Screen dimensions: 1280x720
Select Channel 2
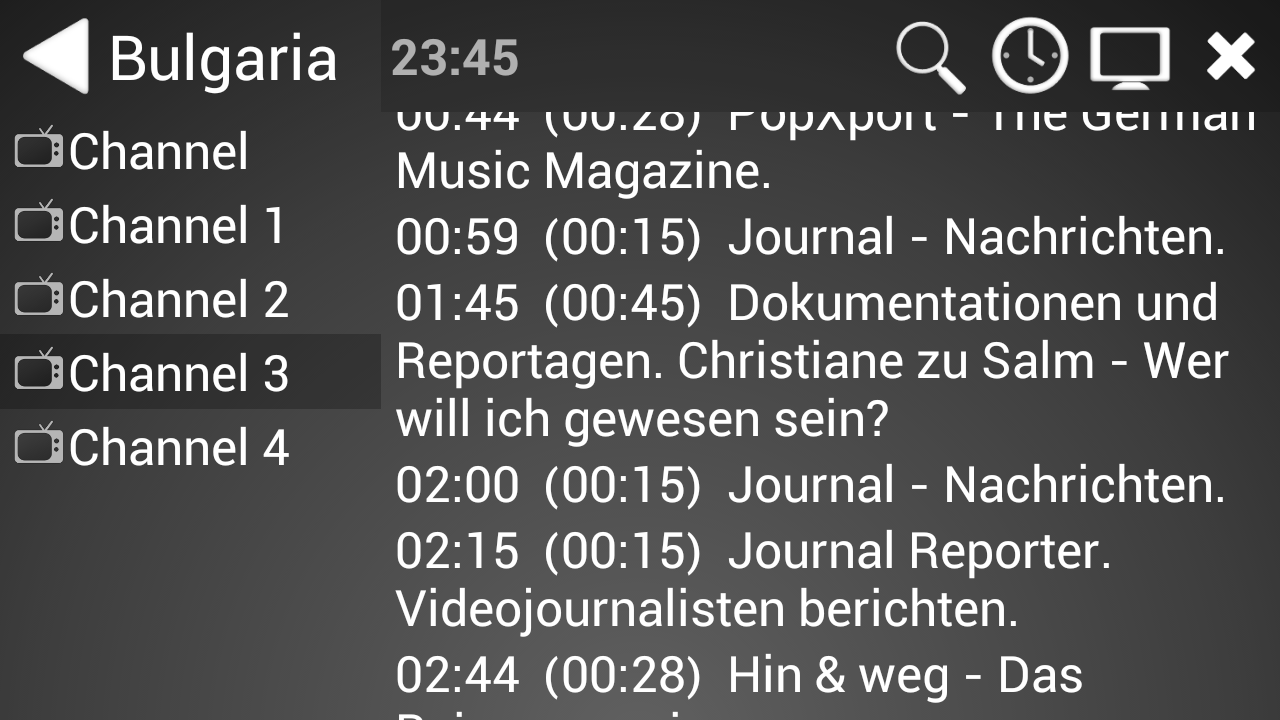tap(178, 300)
